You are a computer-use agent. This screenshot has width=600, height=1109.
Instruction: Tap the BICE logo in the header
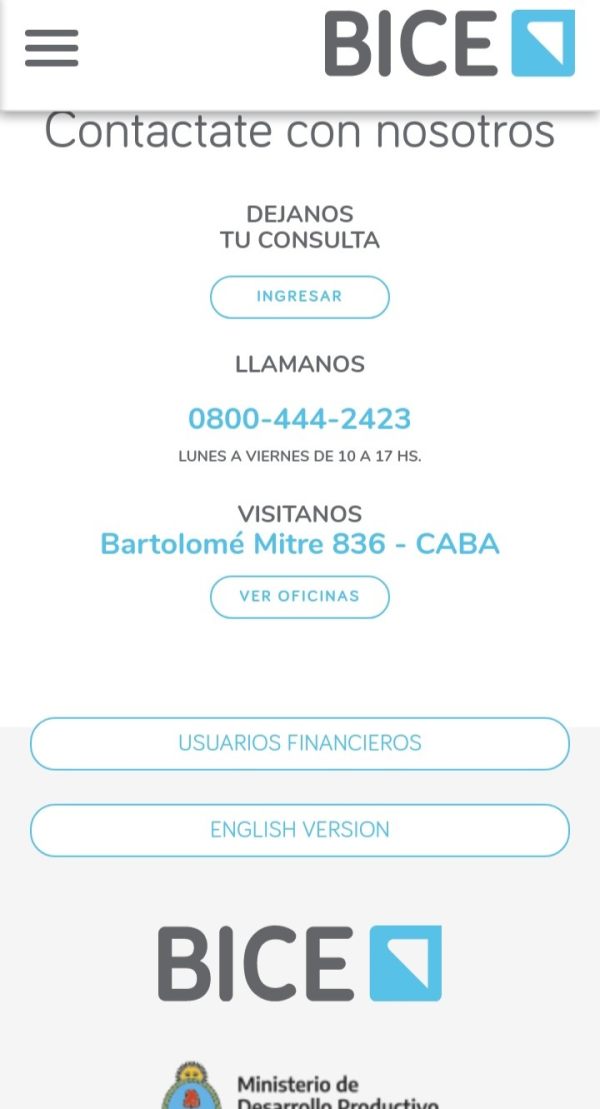tap(450, 43)
